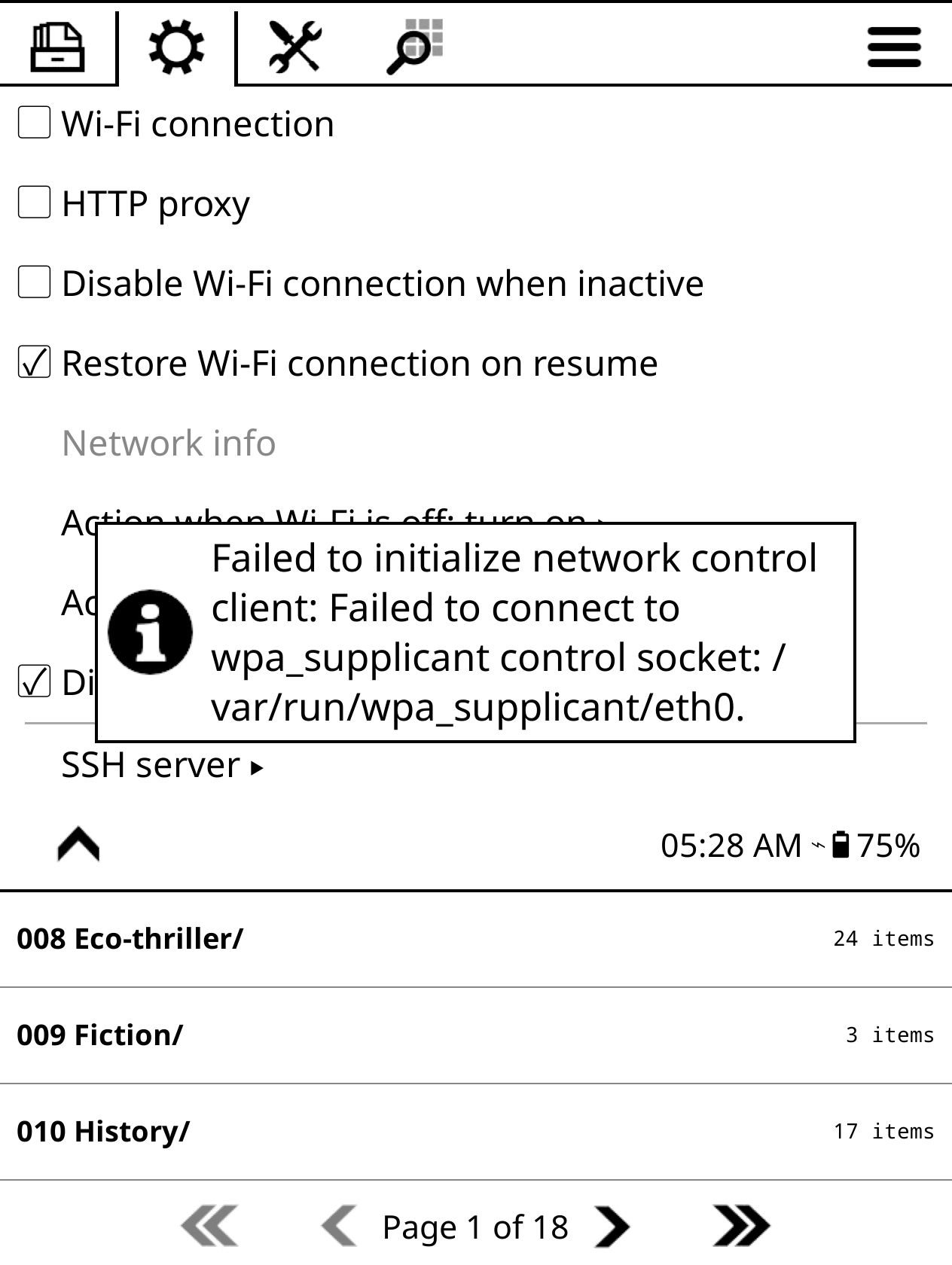Open the hamburger main menu
952x1265 pixels.
(894, 47)
